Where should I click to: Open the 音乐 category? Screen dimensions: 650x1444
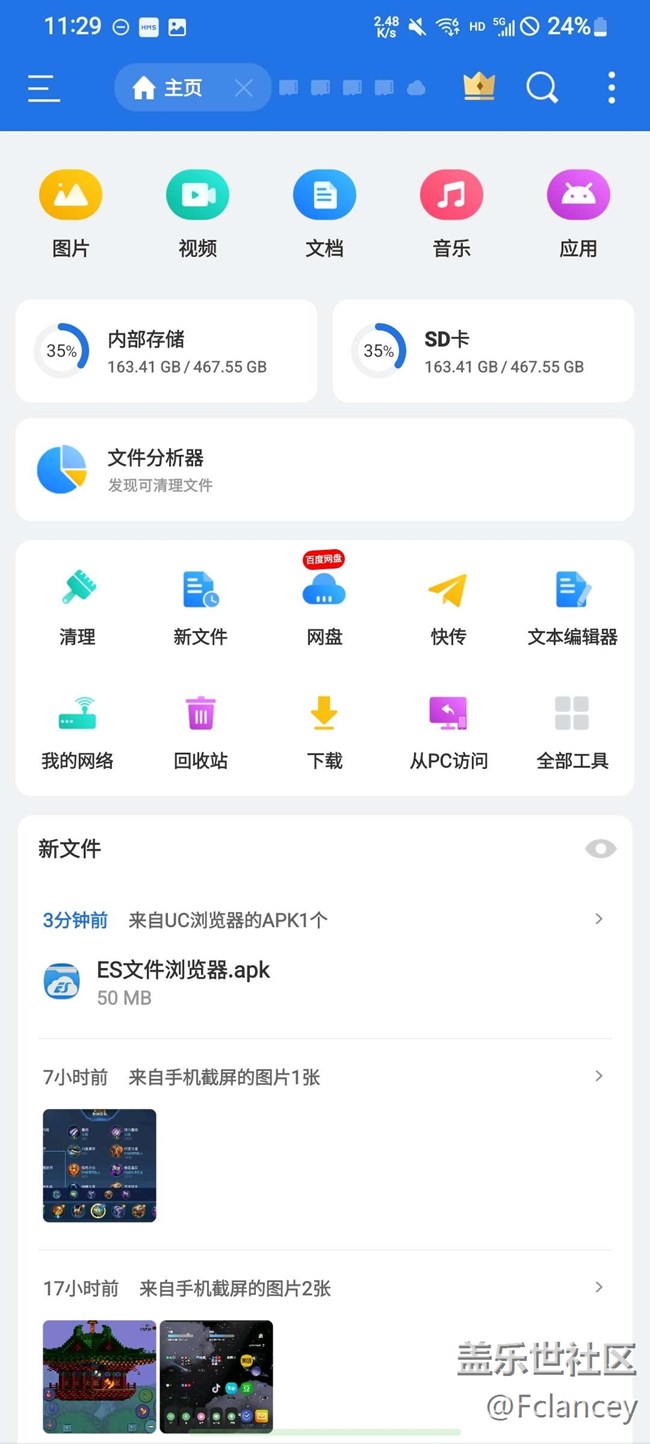(x=451, y=212)
